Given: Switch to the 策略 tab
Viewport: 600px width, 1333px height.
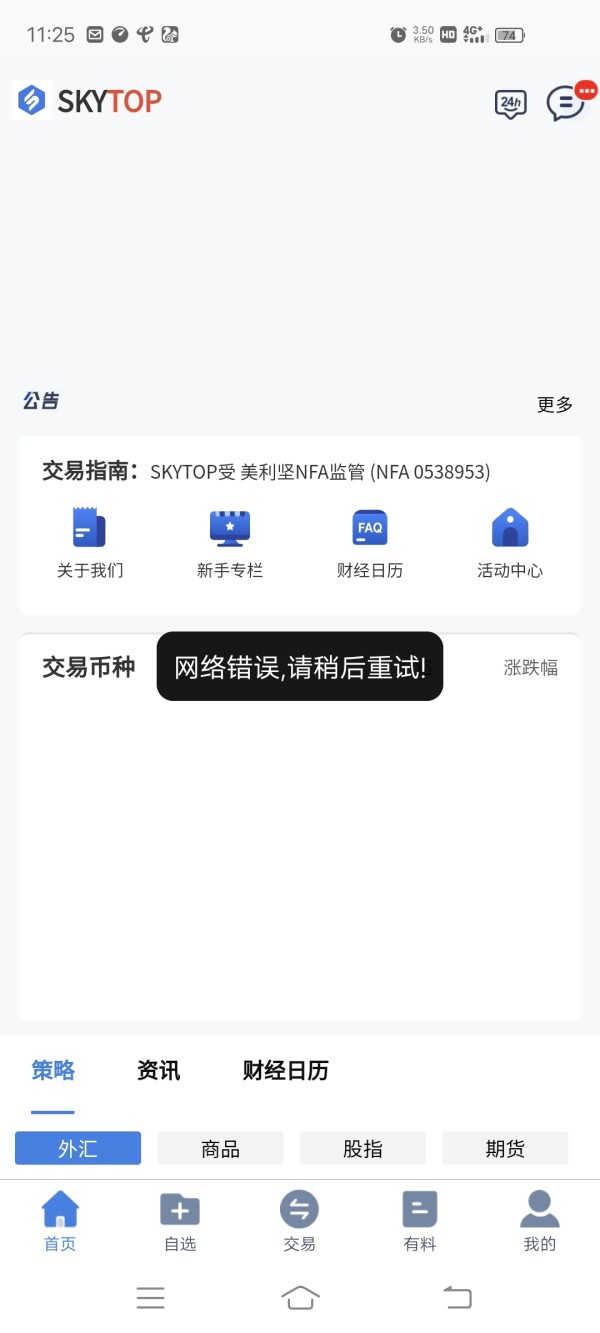Looking at the screenshot, I should 53,1071.
